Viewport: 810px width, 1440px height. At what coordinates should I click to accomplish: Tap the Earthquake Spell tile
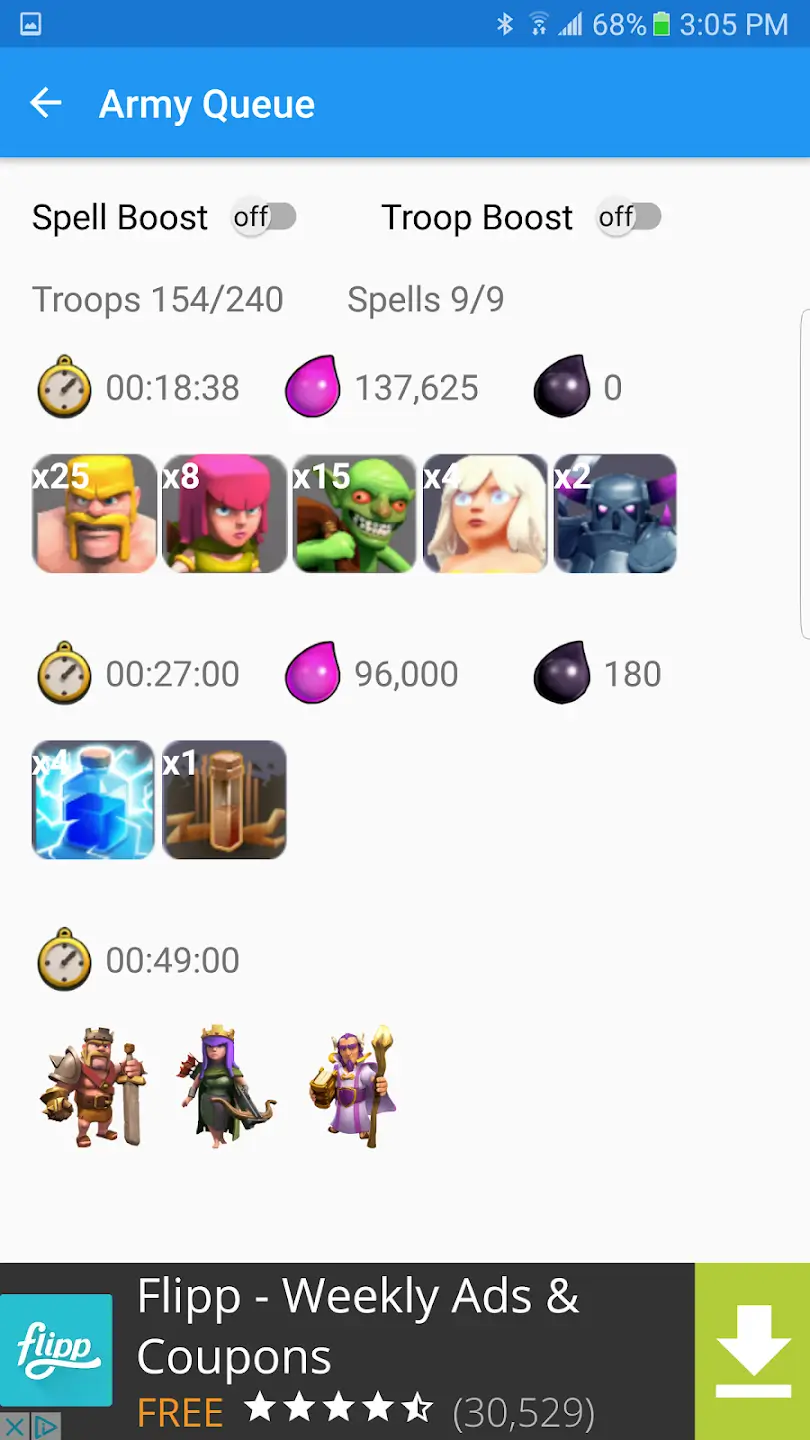(x=224, y=800)
